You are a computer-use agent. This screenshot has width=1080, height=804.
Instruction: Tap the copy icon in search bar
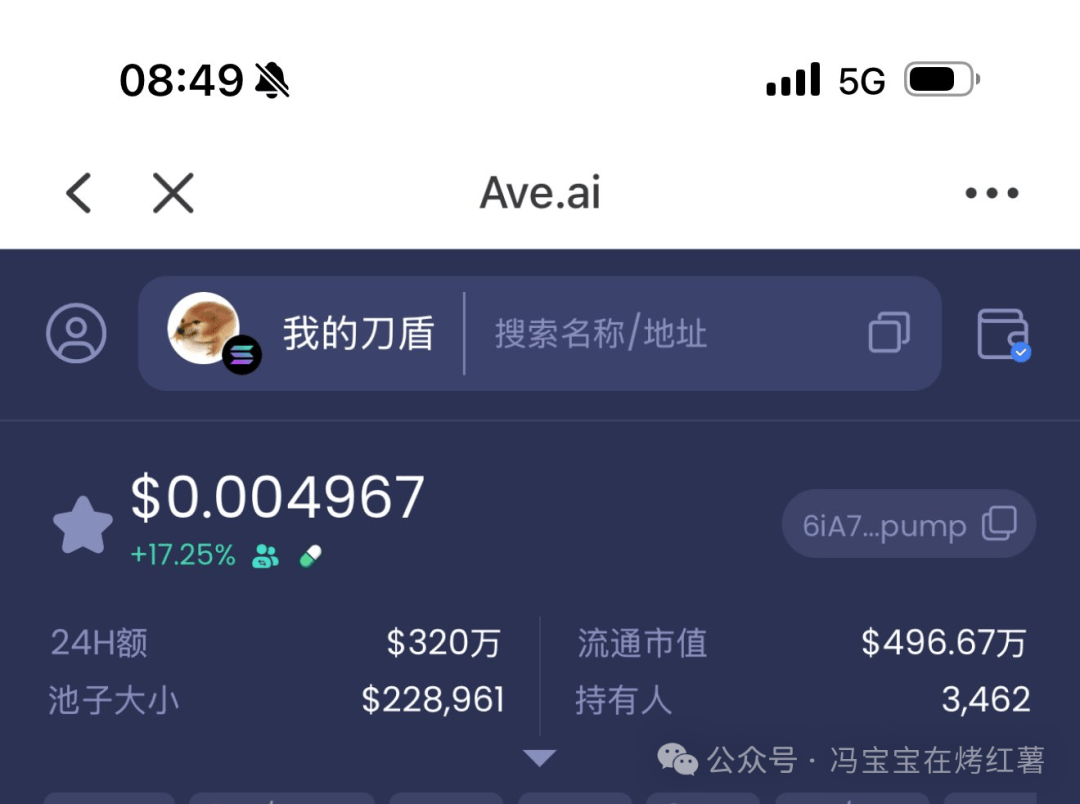click(889, 333)
